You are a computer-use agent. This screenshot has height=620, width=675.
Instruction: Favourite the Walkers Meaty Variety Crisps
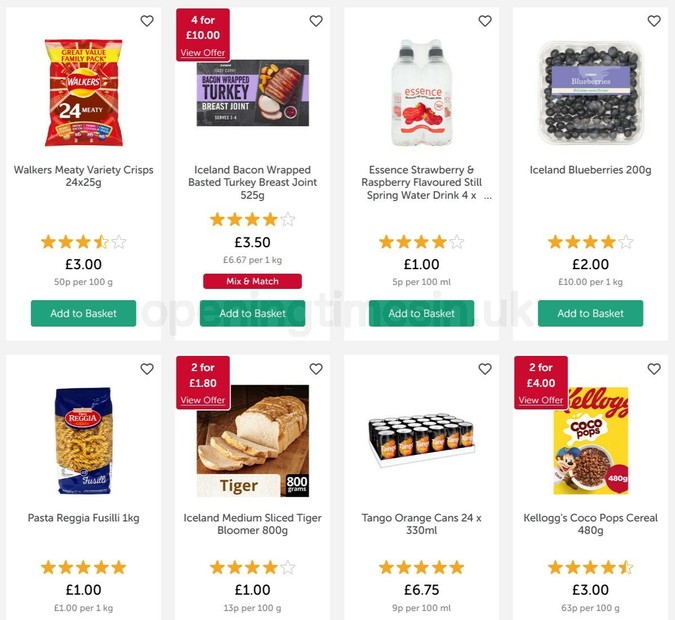(147, 21)
